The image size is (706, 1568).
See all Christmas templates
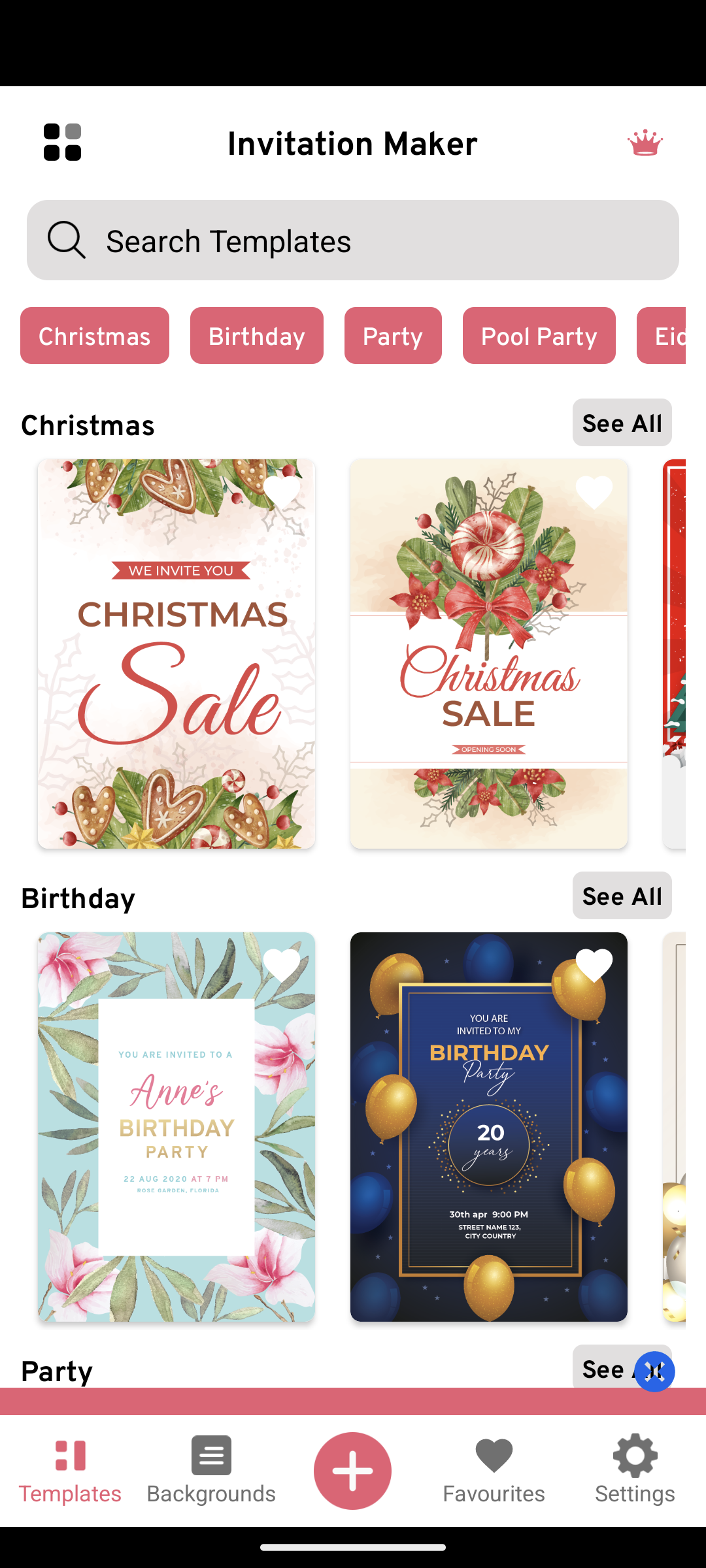622,423
